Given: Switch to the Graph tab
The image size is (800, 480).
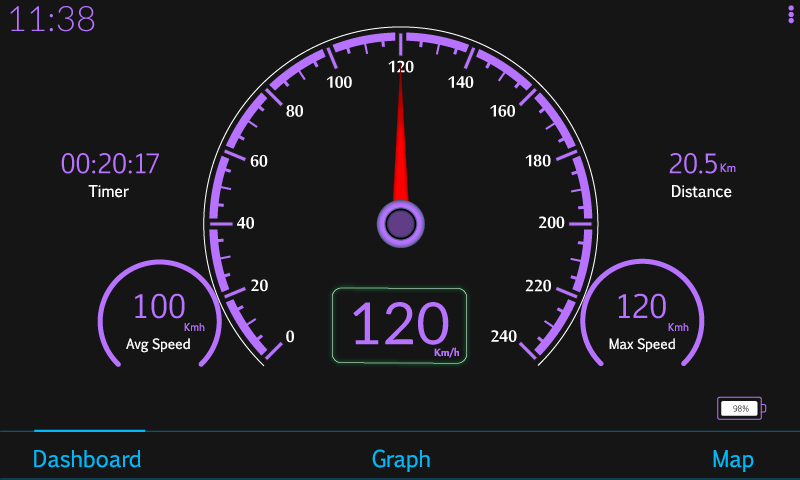Looking at the screenshot, I should coord(401,459).
